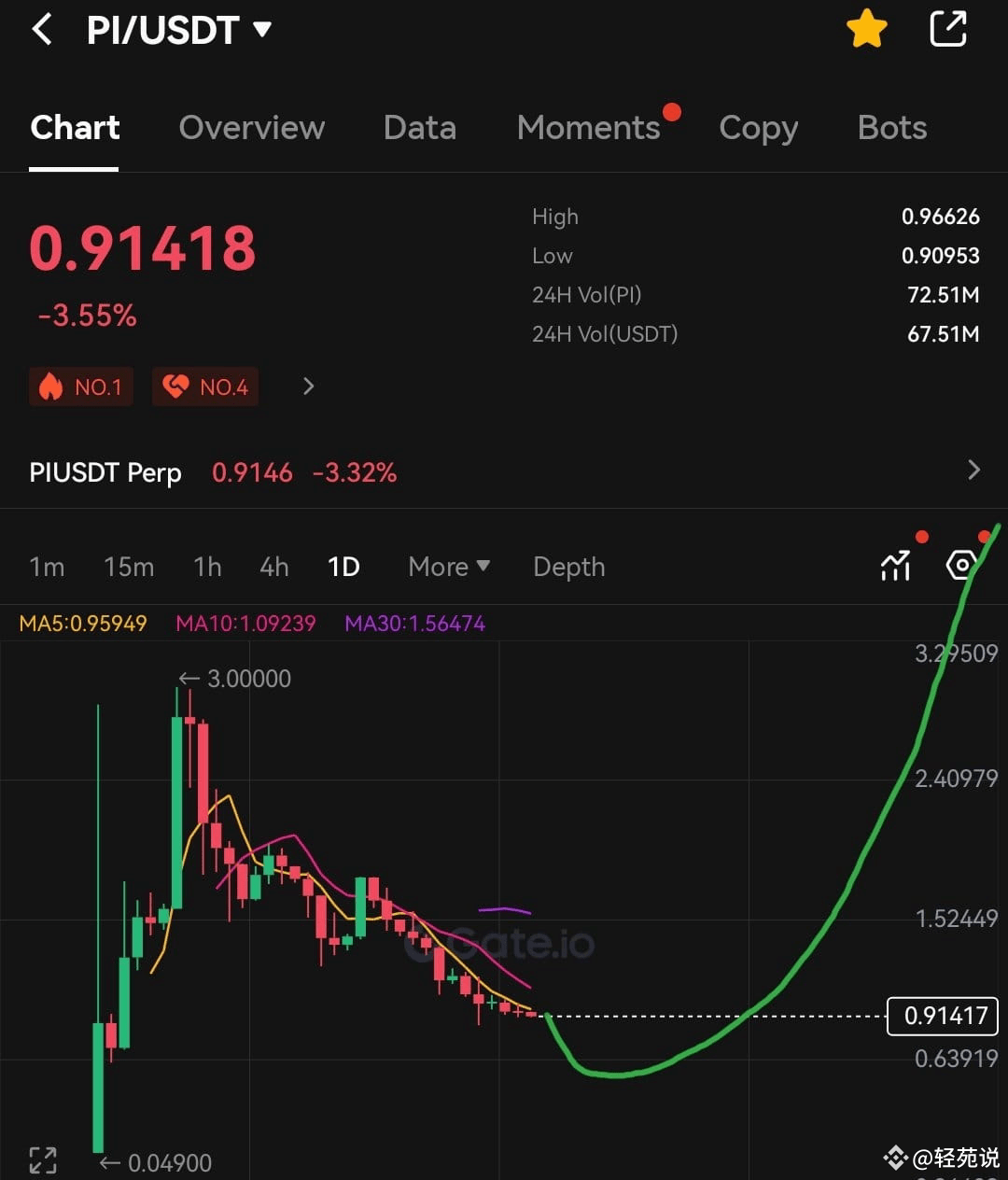Expand the chart to fullscreen
The width and height of the screenshot is (1008, 1180).
(43, 1159)
